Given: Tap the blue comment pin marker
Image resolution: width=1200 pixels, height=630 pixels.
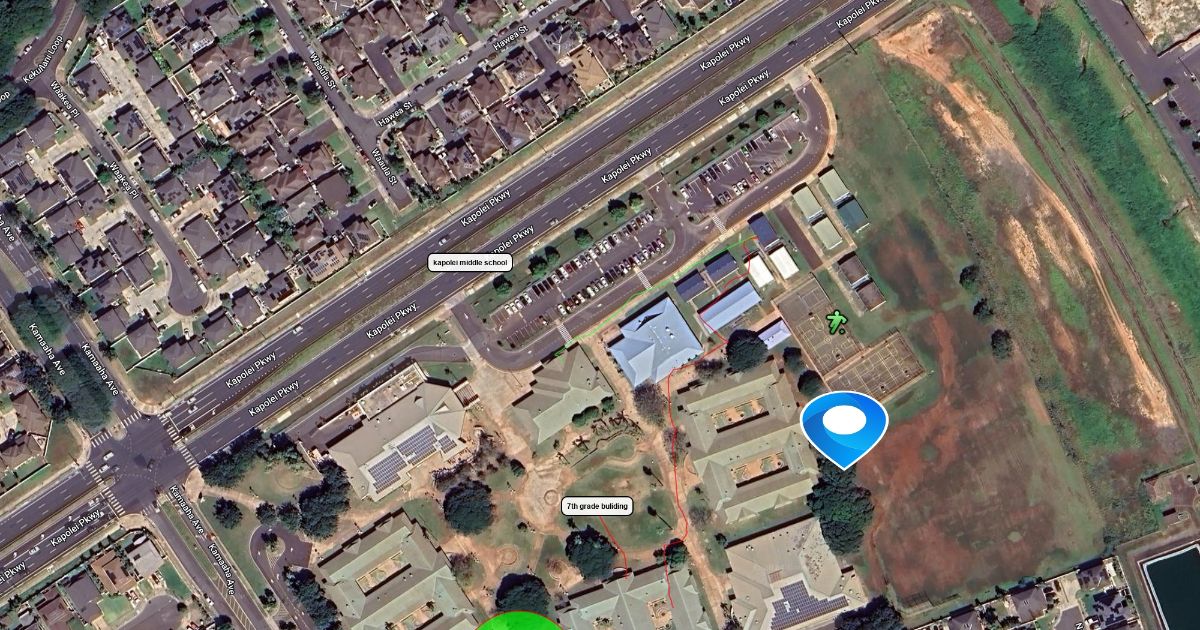Looking at the screenshot, I should (844, 424).
